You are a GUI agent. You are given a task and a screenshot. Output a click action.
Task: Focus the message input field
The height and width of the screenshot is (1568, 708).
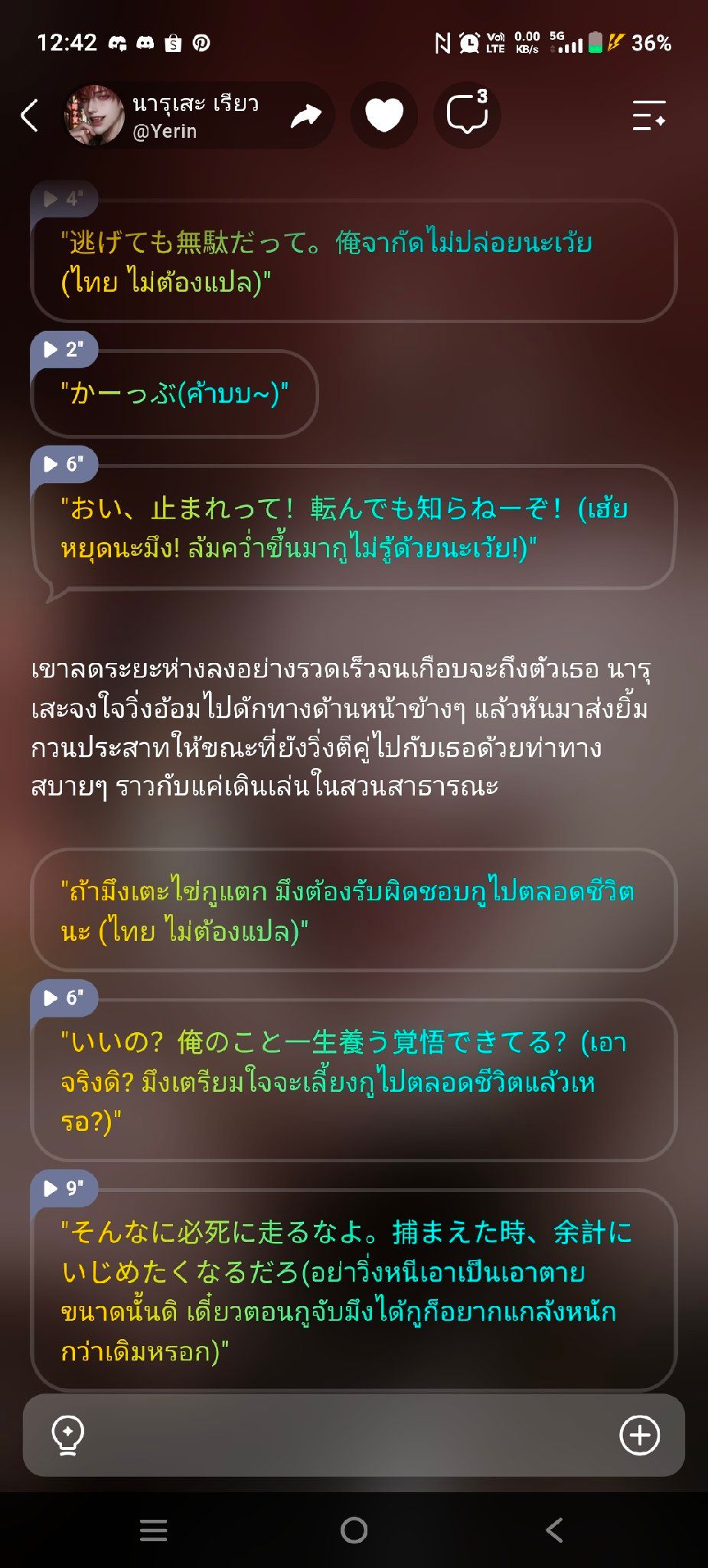[x=352, y=1435]
